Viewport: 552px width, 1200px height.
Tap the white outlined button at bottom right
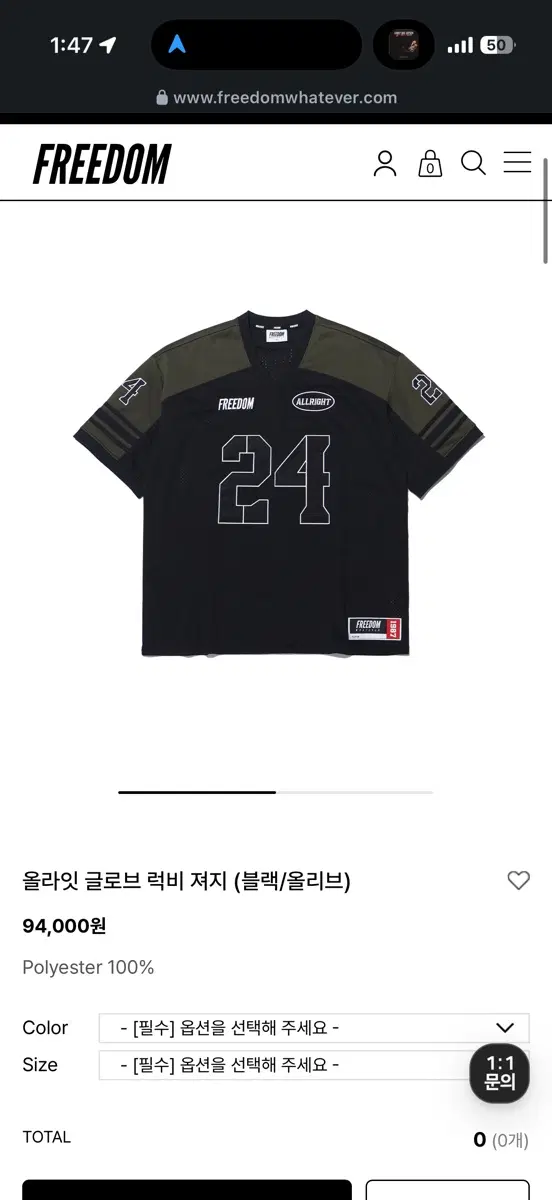447,1190
